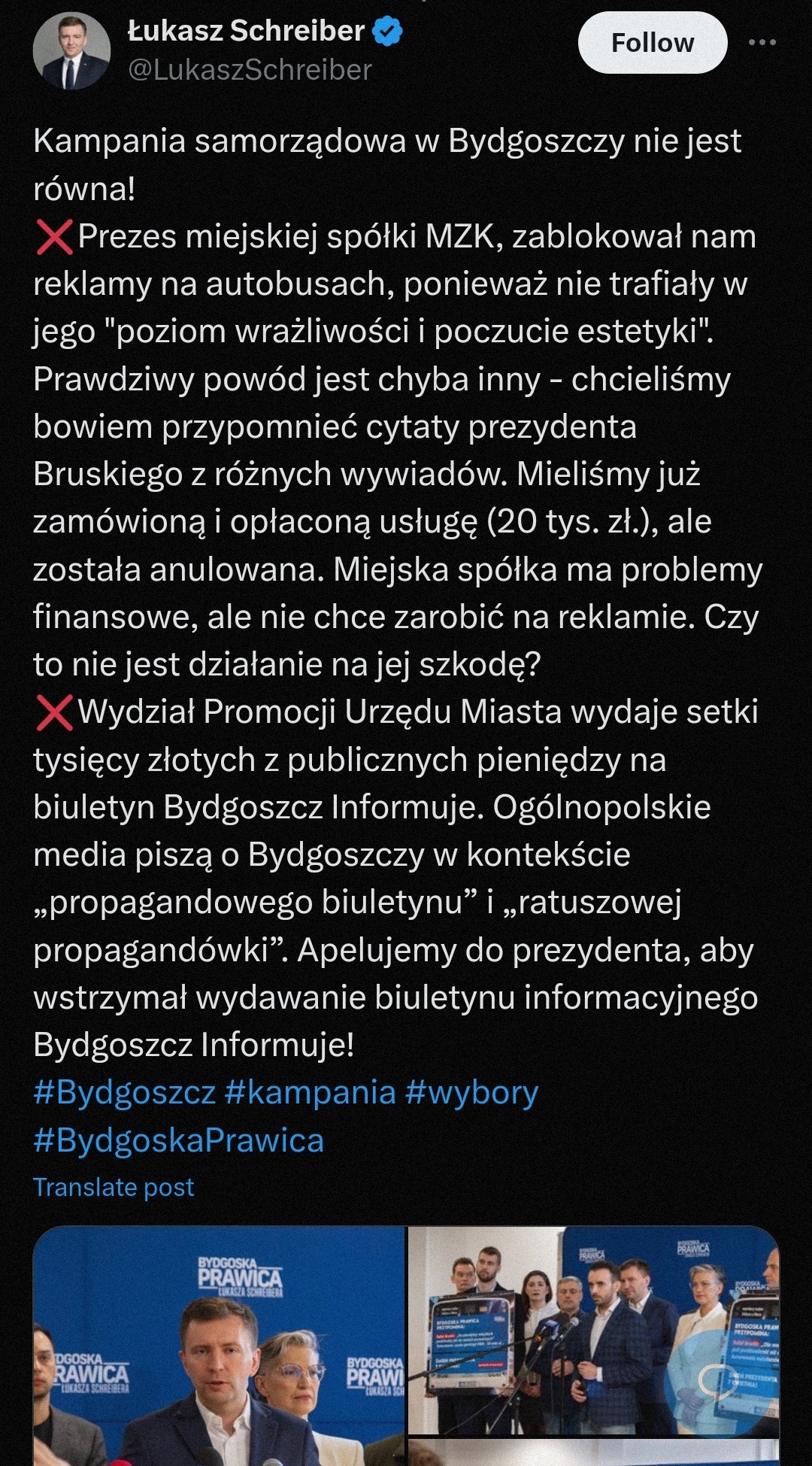Open the group photo with campaign posters

(593, 1331)
